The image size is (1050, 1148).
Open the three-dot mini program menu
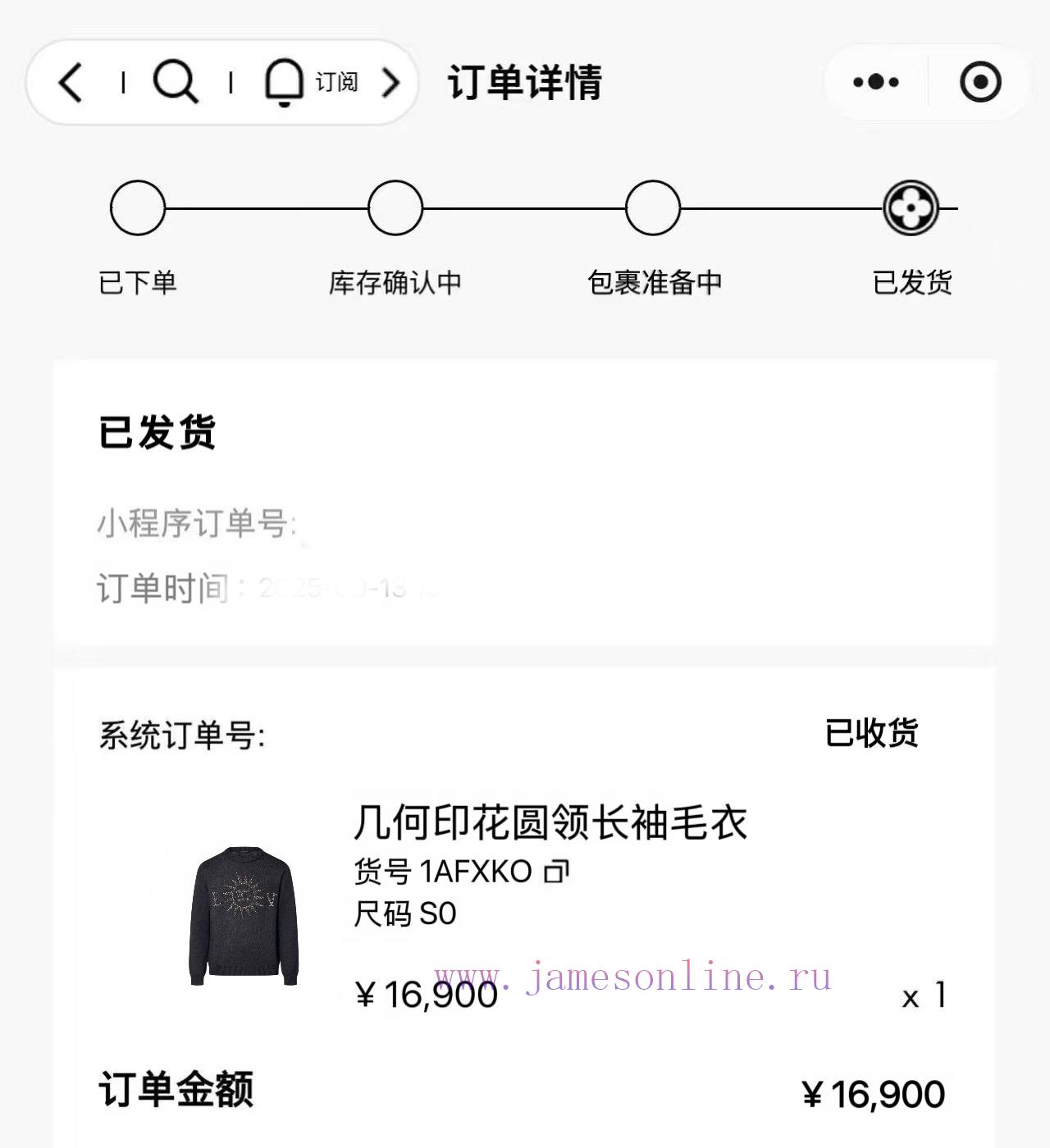pyautogui.click(x=876, y=82)
